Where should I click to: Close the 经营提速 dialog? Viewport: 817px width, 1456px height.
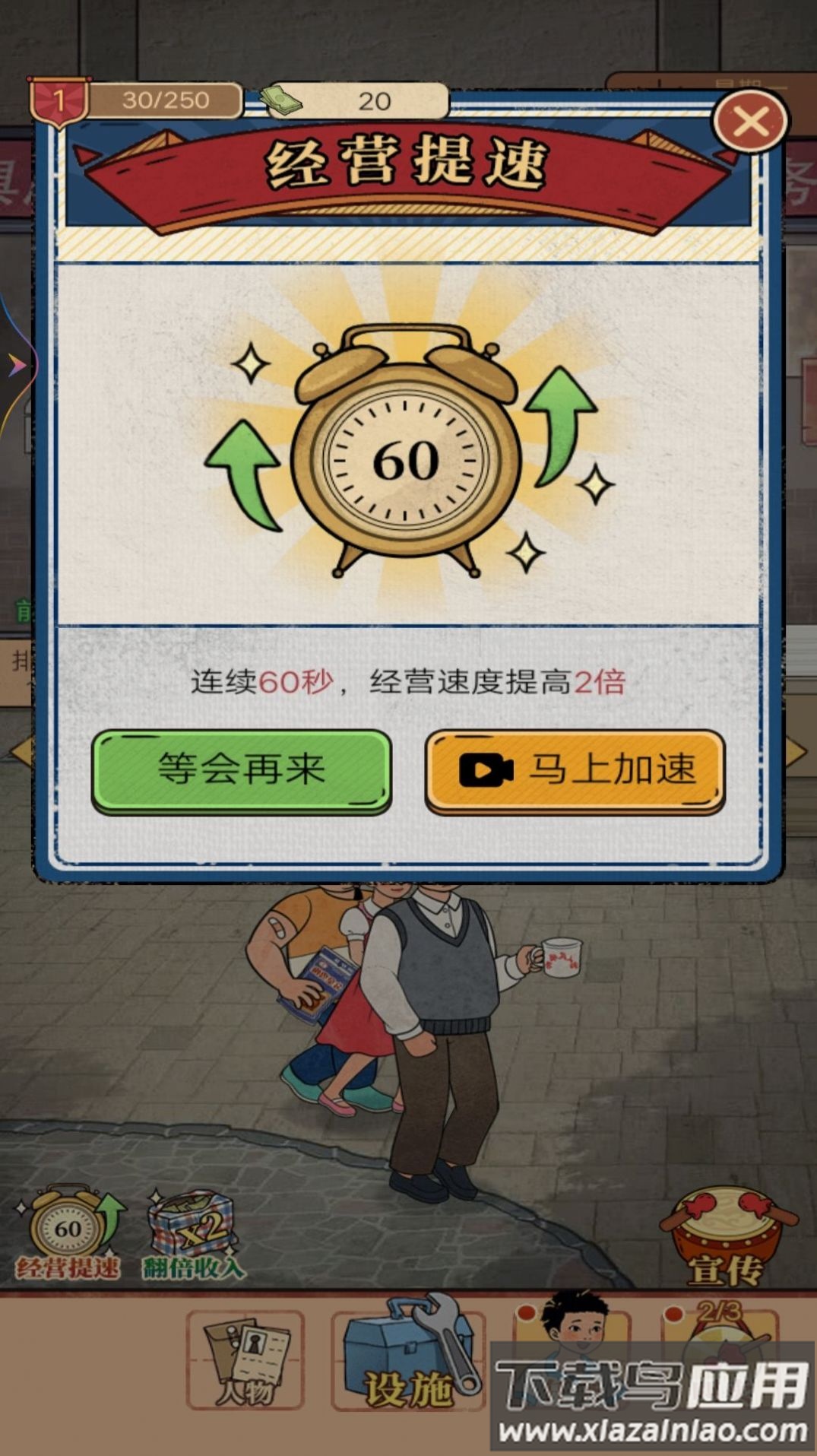pyautogui.click(x=751, y=122)
